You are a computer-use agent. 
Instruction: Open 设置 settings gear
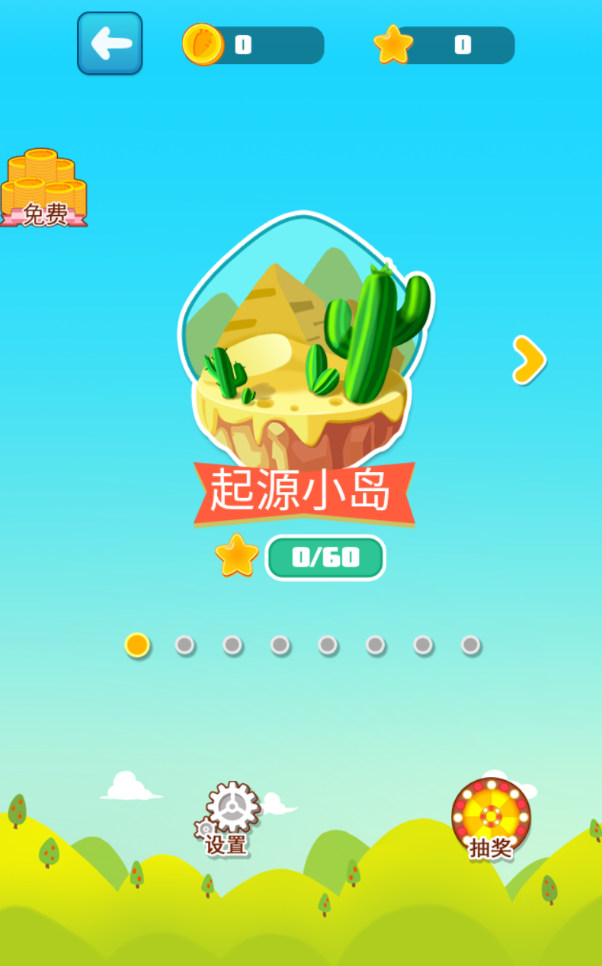point(229,817)
